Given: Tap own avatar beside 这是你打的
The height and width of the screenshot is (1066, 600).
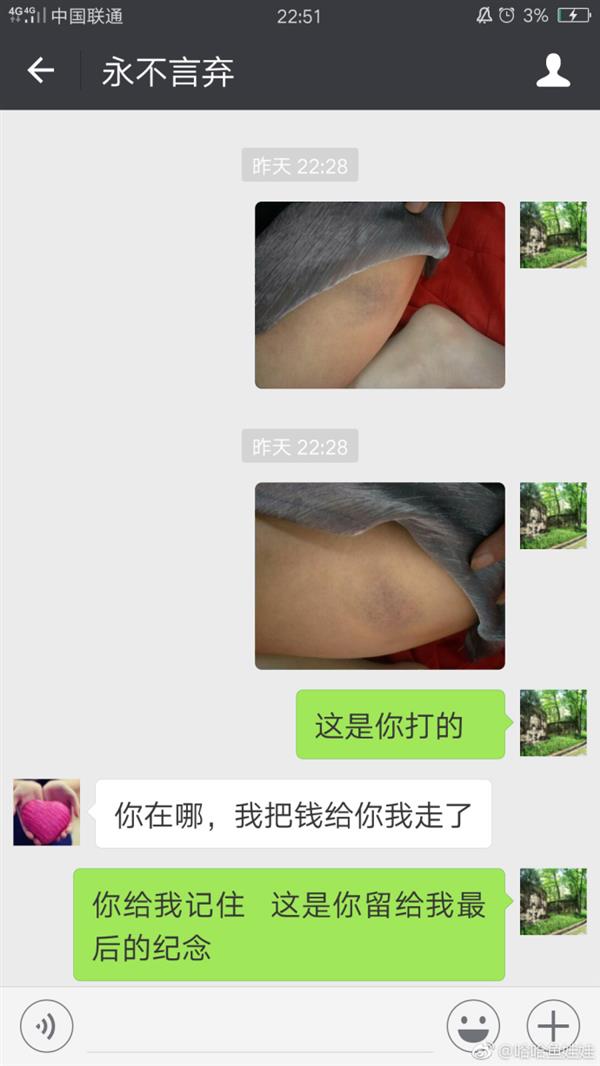Looking at the screenshot, I should click(x=552, y=722).
